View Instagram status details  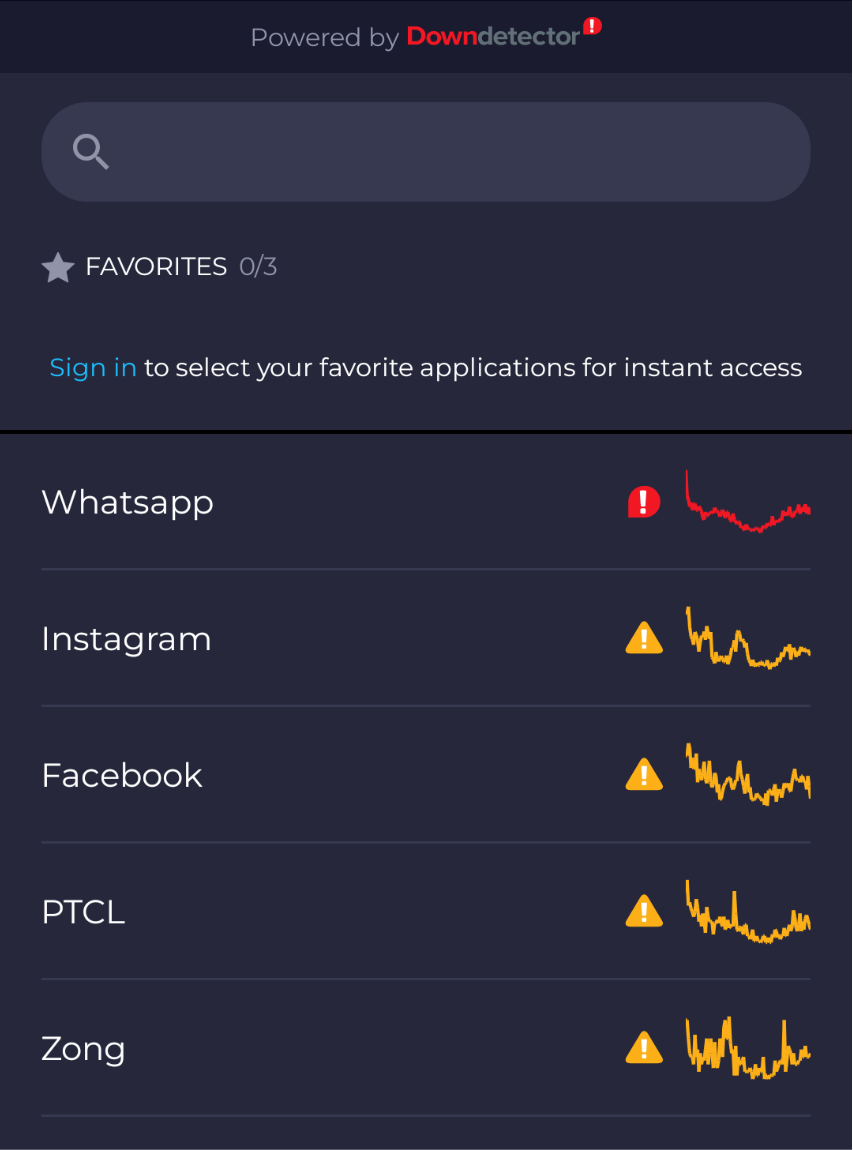(x=126, y=639)
